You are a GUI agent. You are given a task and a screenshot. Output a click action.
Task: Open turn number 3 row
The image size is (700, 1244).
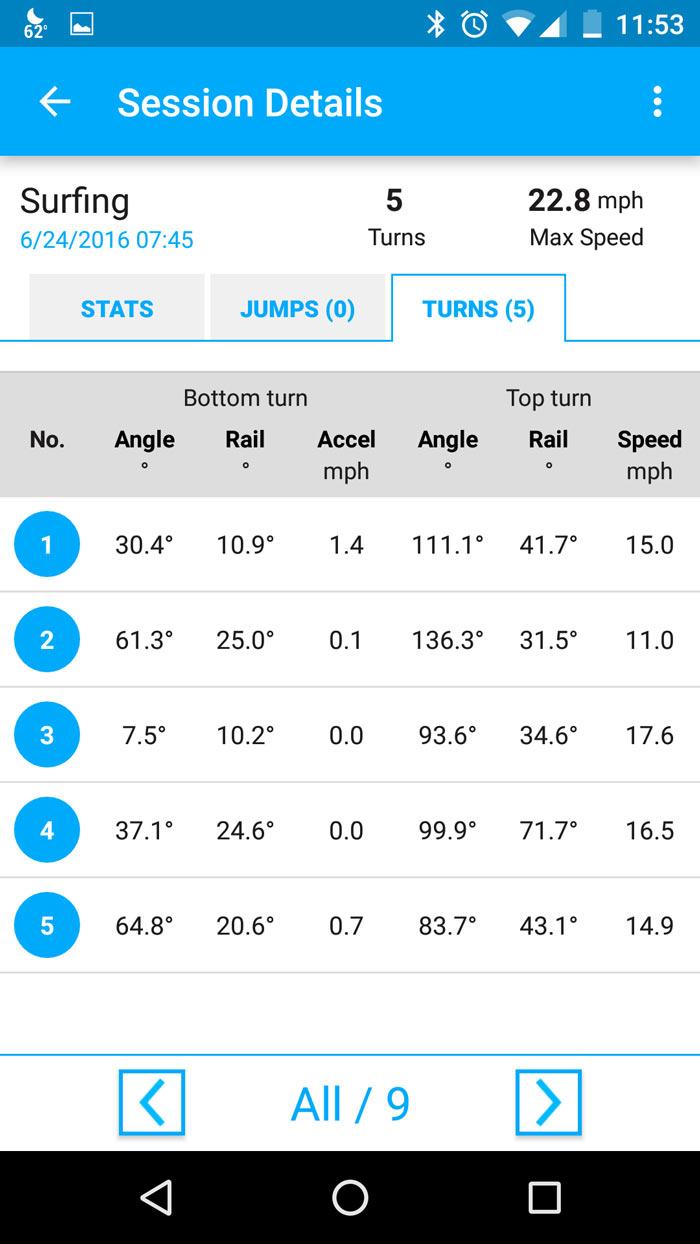pyautogui.click(x=350, y=735)
